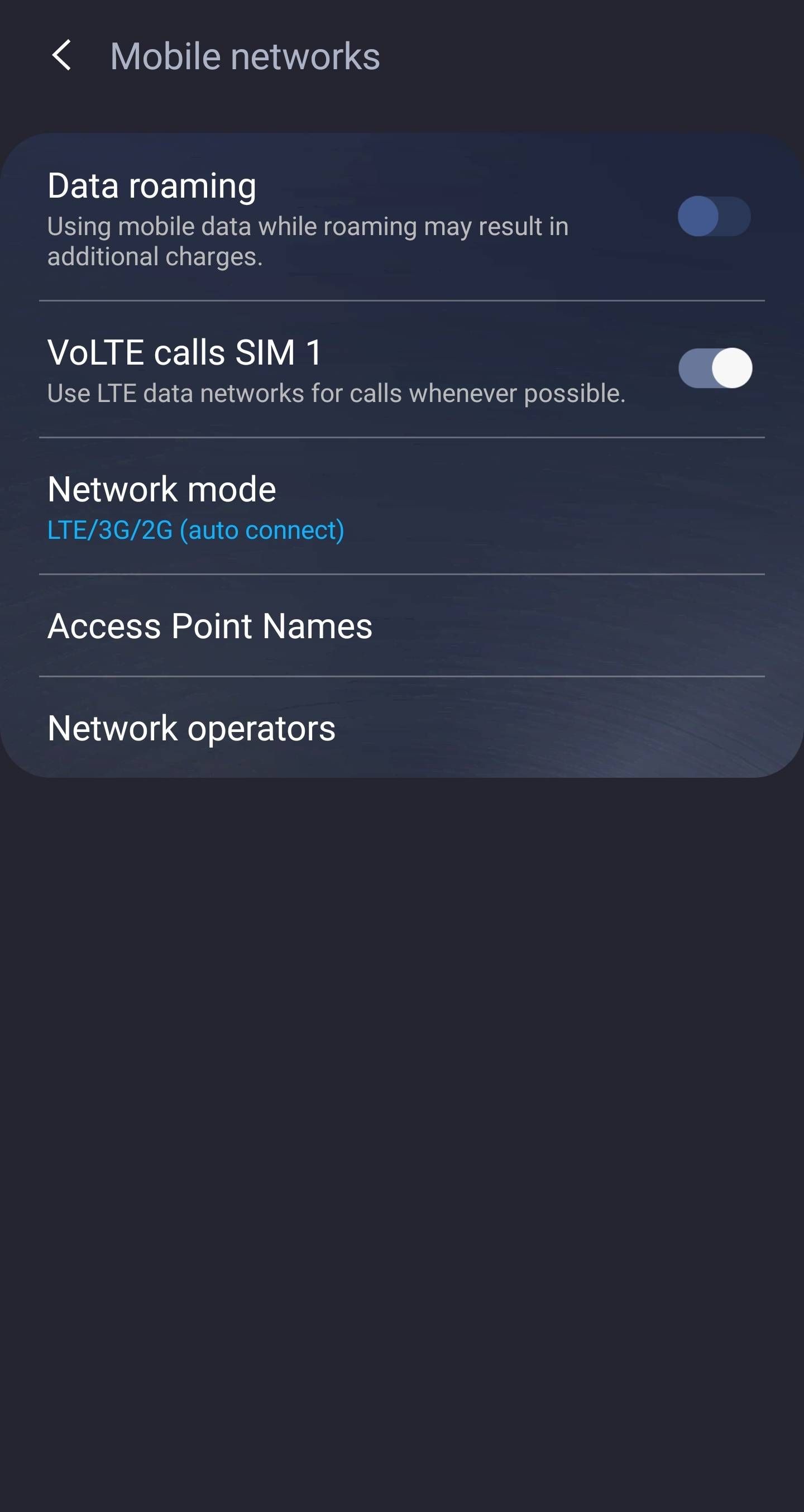Turn off VoLTE calls SIM 1

tap(715, 368)
